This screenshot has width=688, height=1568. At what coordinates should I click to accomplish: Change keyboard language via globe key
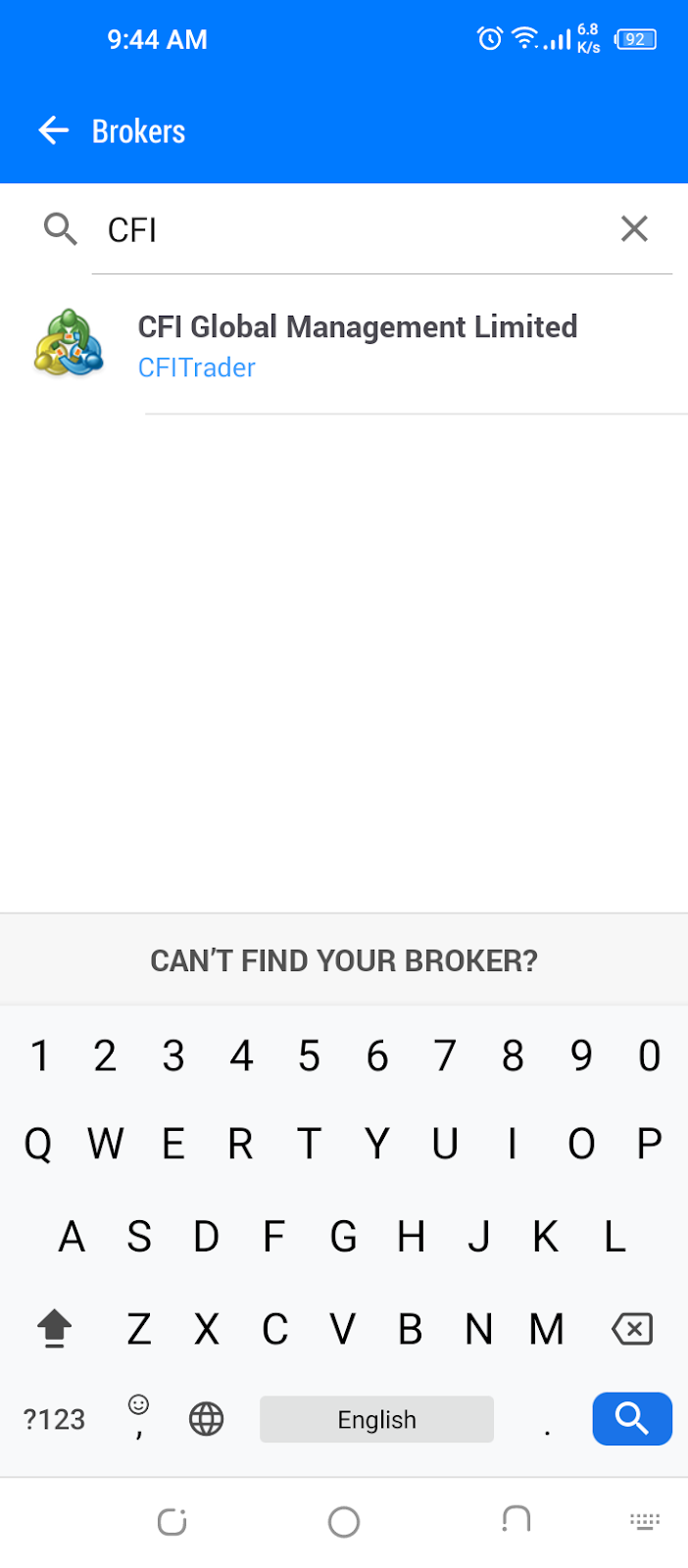[206, 1418]
